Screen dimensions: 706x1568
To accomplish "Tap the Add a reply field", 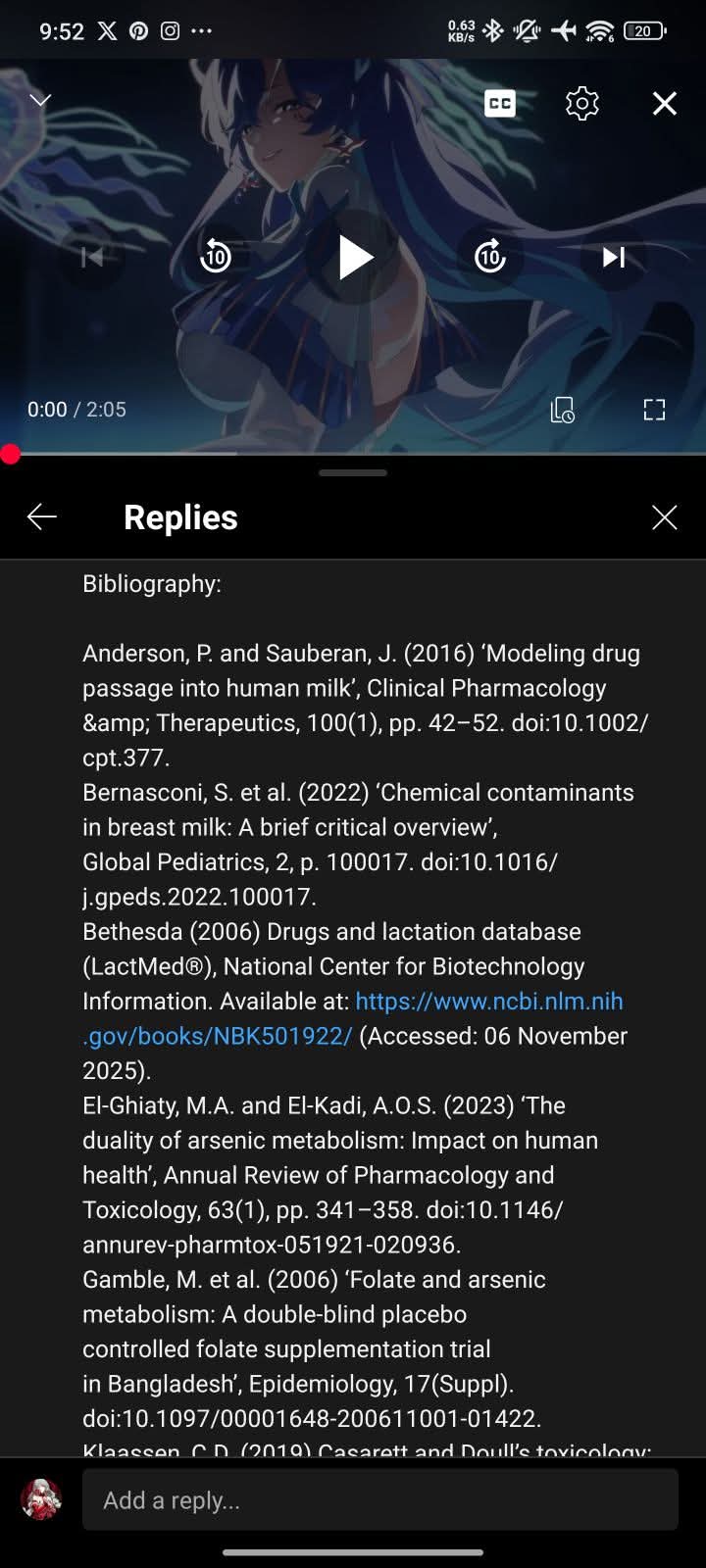I will pyautogui.click(x=380, y=1499).
